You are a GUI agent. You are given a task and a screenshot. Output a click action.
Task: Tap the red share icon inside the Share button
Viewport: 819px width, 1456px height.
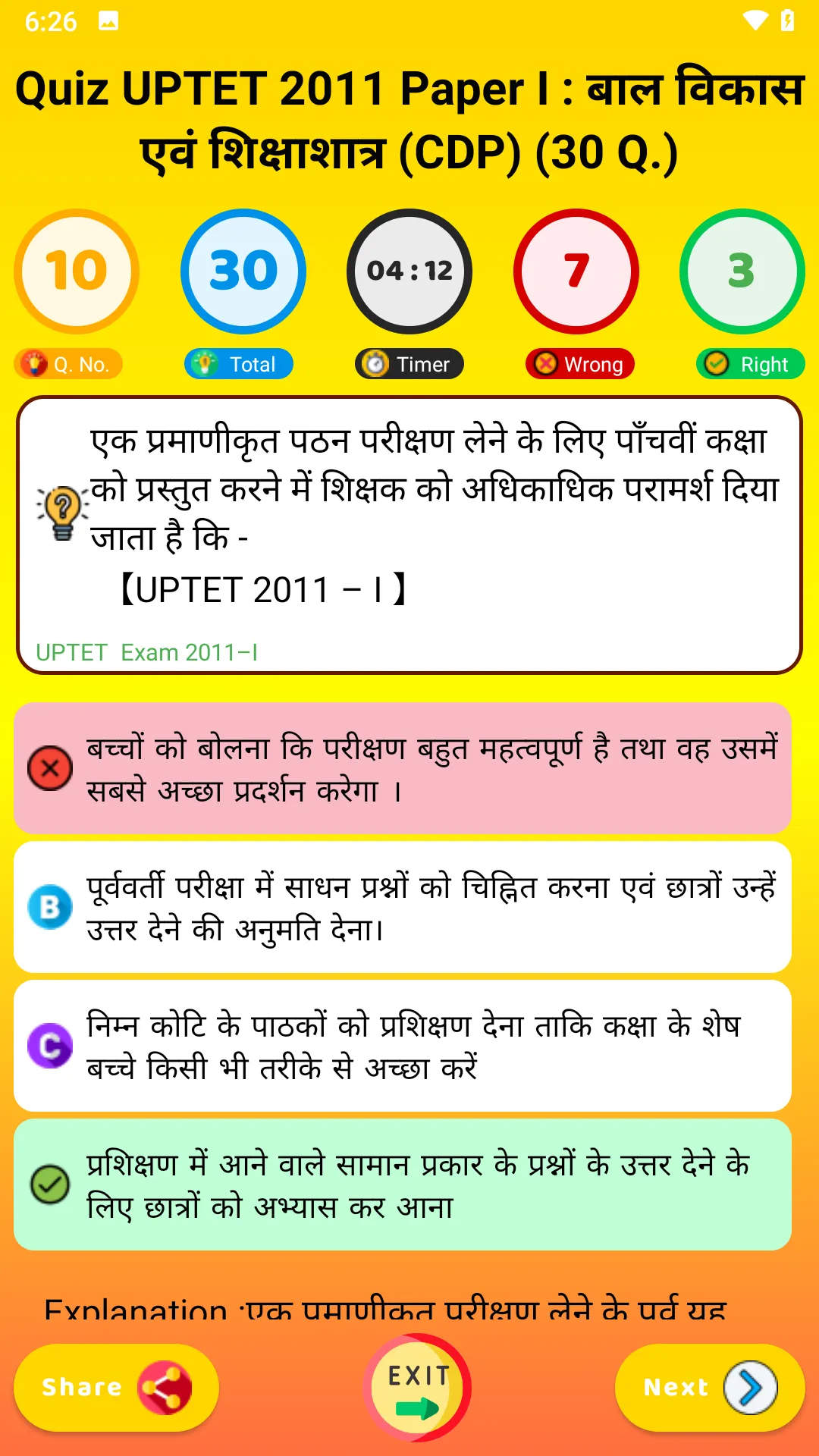tap(163, 1387)
